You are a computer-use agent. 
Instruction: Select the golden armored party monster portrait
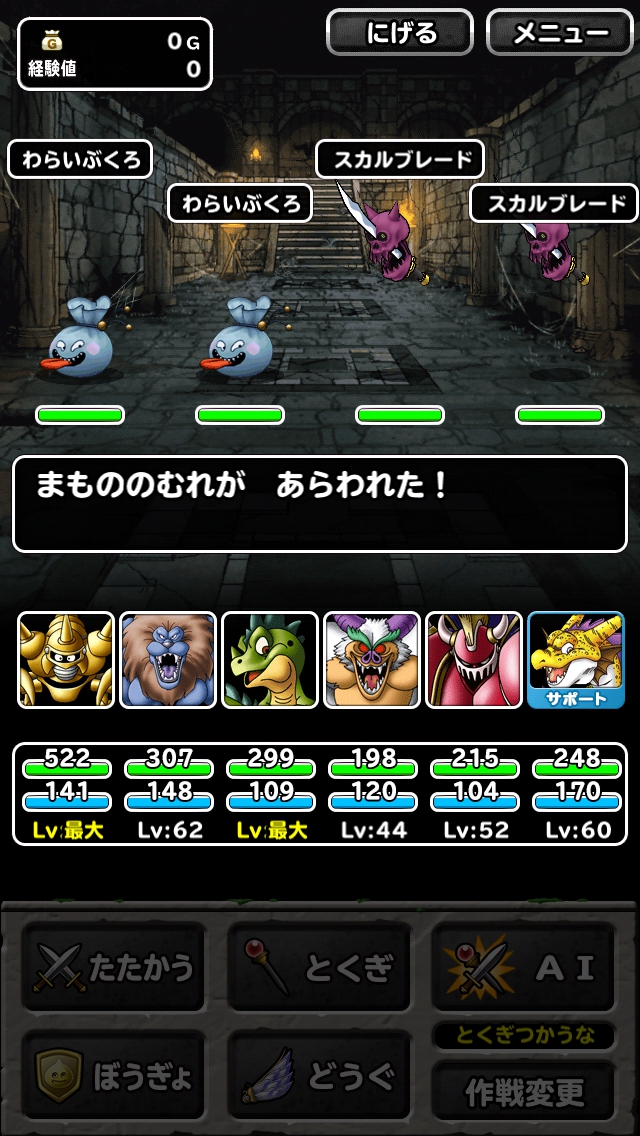coord(66,660)
